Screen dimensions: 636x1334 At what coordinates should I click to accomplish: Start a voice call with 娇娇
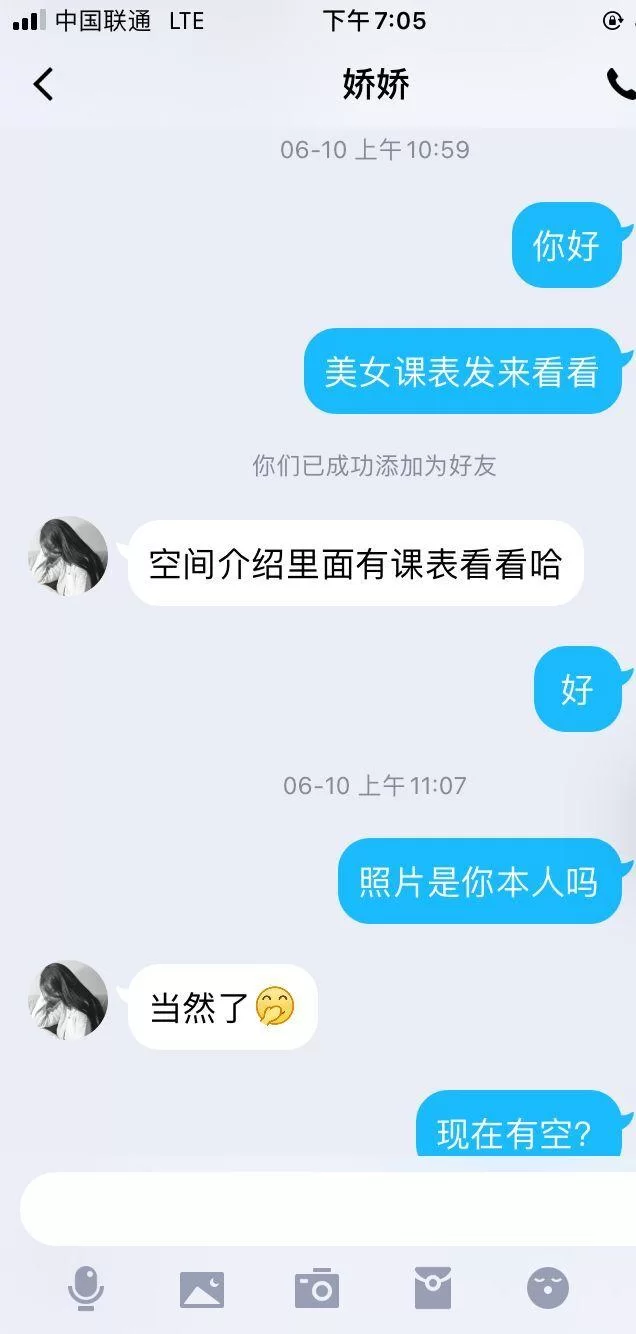tap(620, 85)
